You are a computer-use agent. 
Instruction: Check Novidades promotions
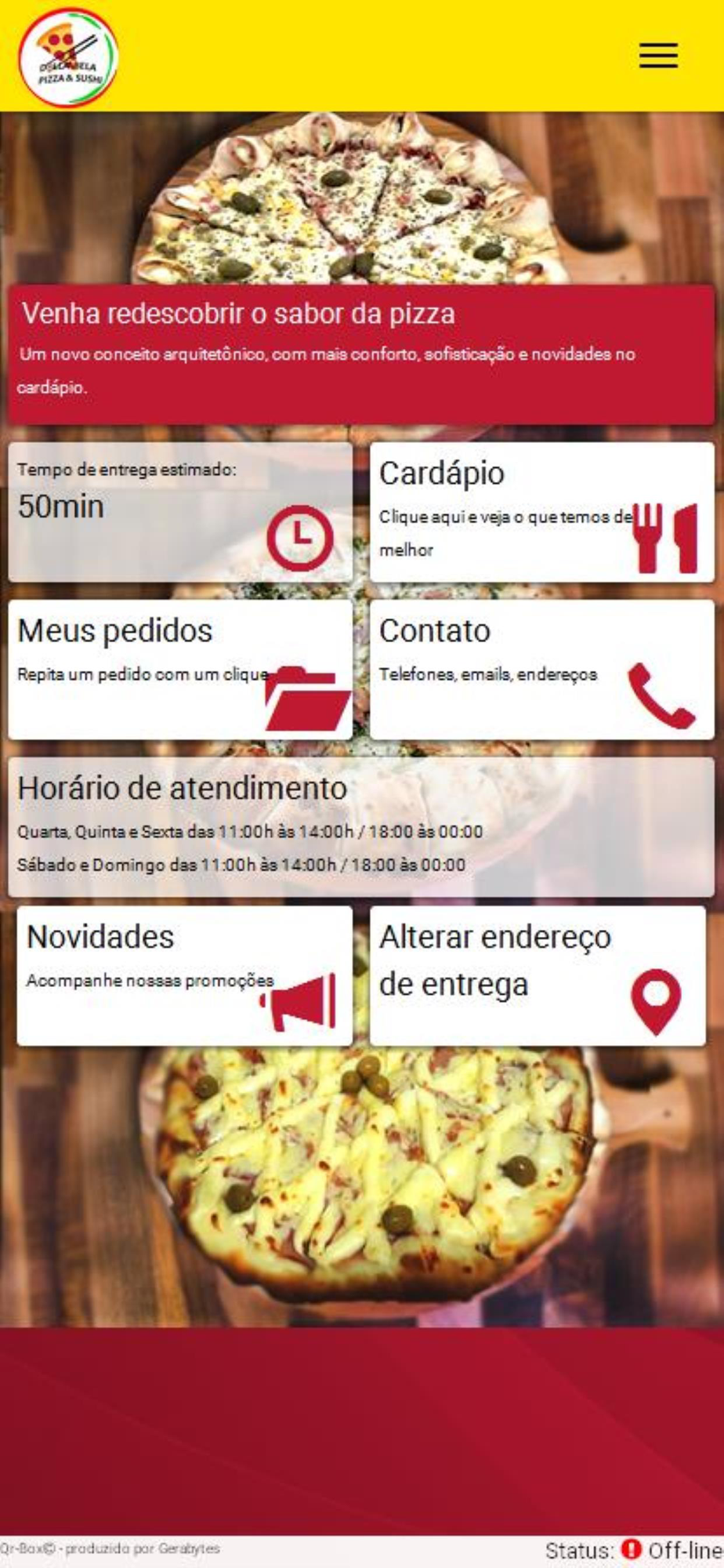click(184, 975)
